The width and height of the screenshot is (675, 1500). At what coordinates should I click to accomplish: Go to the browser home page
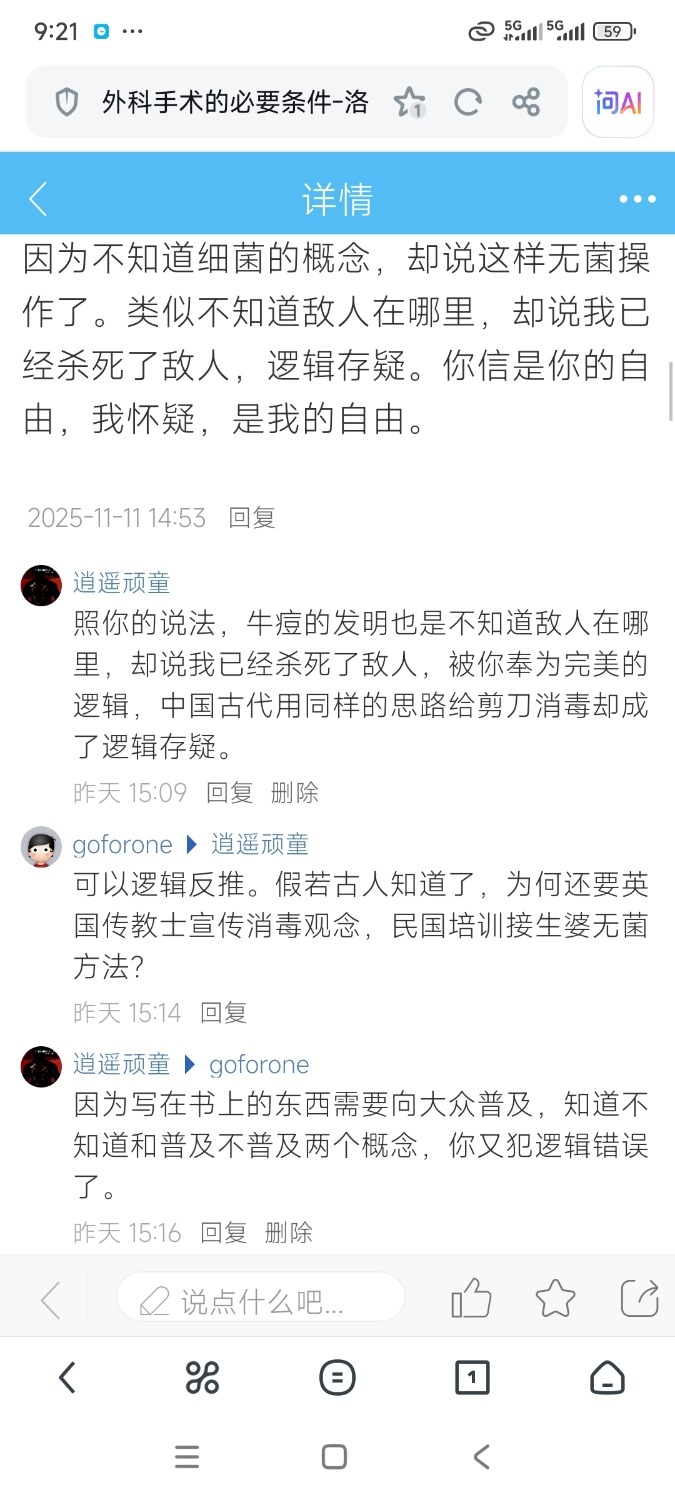pyautogui.click(x=607, y=1379)
